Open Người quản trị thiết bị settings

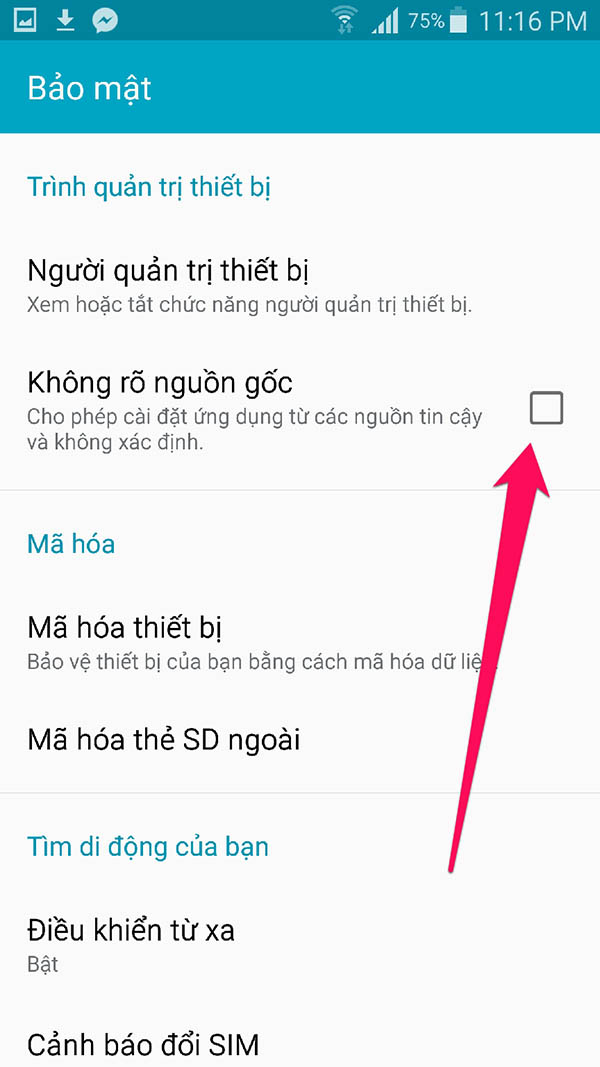(250, 284)
